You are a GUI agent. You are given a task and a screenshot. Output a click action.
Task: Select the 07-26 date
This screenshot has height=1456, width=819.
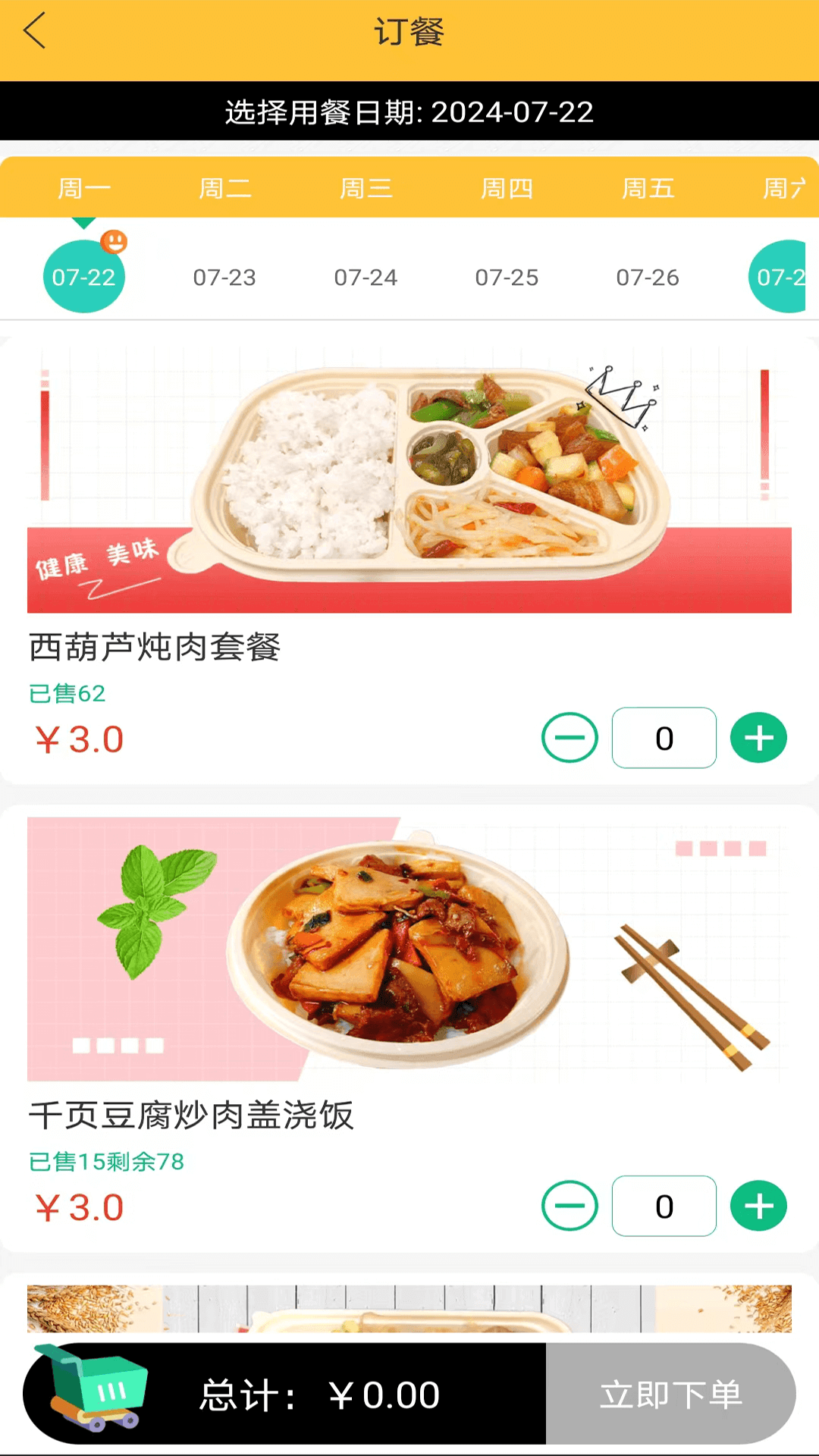(648, 277)
